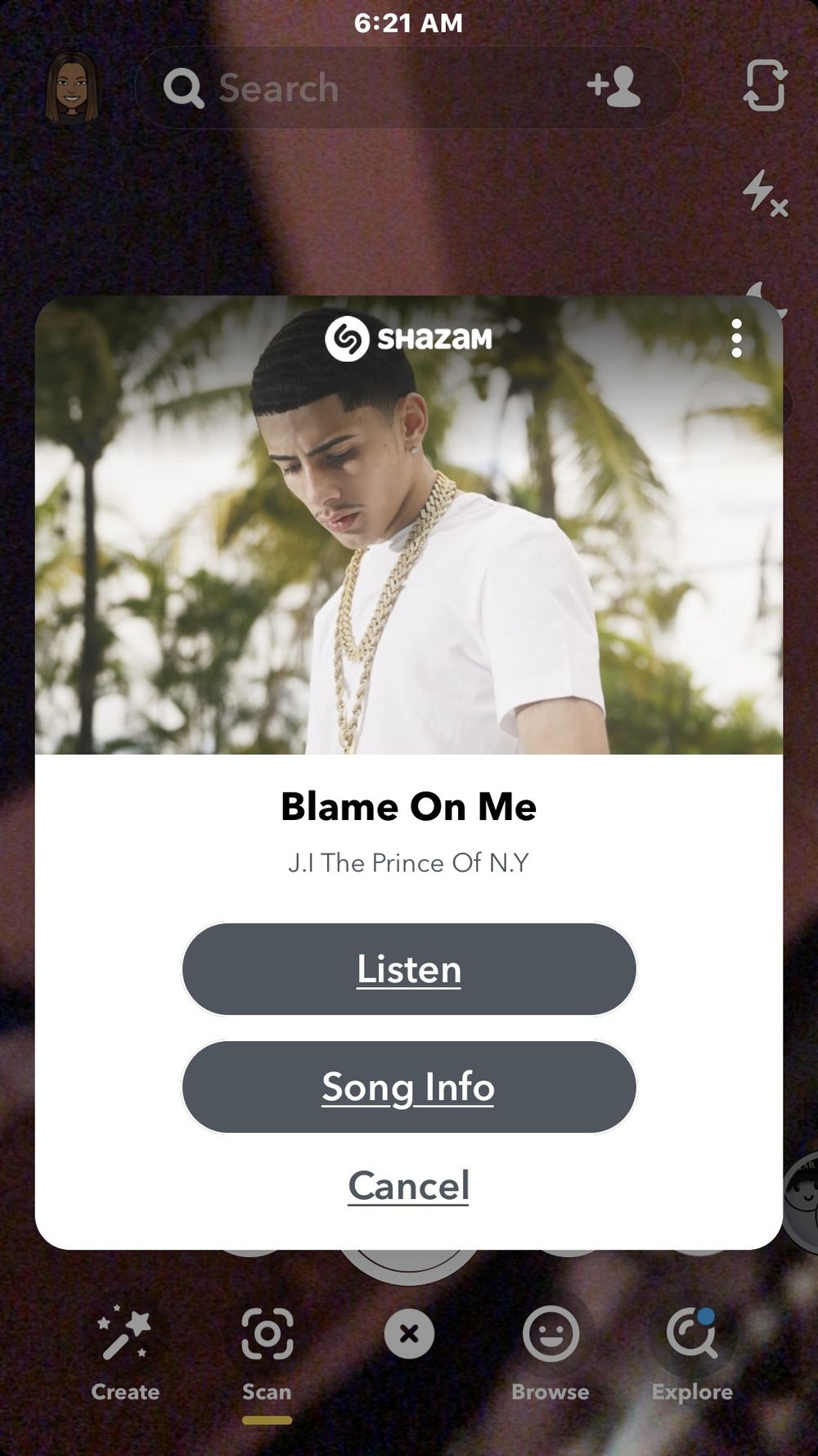The height and width of the screenshot is (1456, 818).
Task: Cancel the Shazam result card
Action: coord(409,1186)
